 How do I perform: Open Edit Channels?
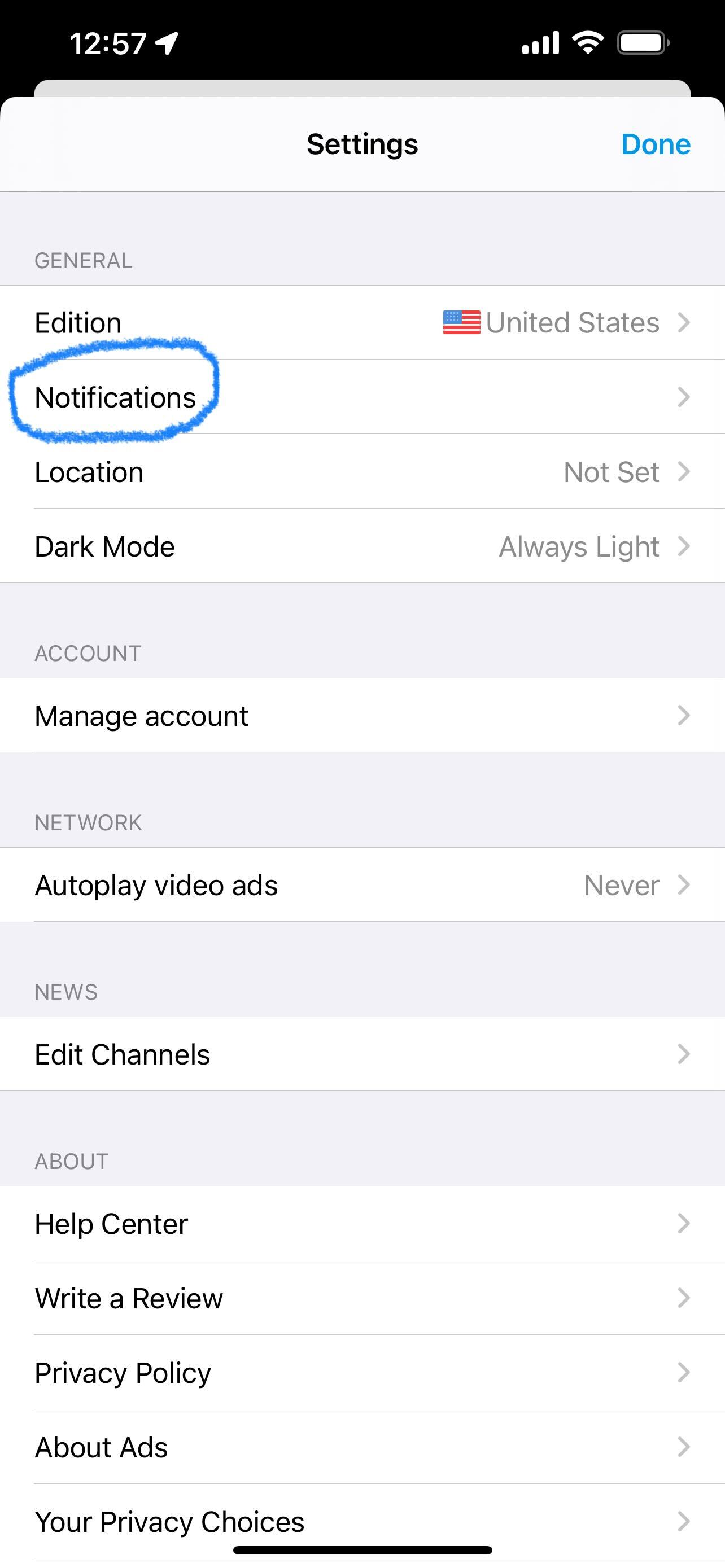362,1054
